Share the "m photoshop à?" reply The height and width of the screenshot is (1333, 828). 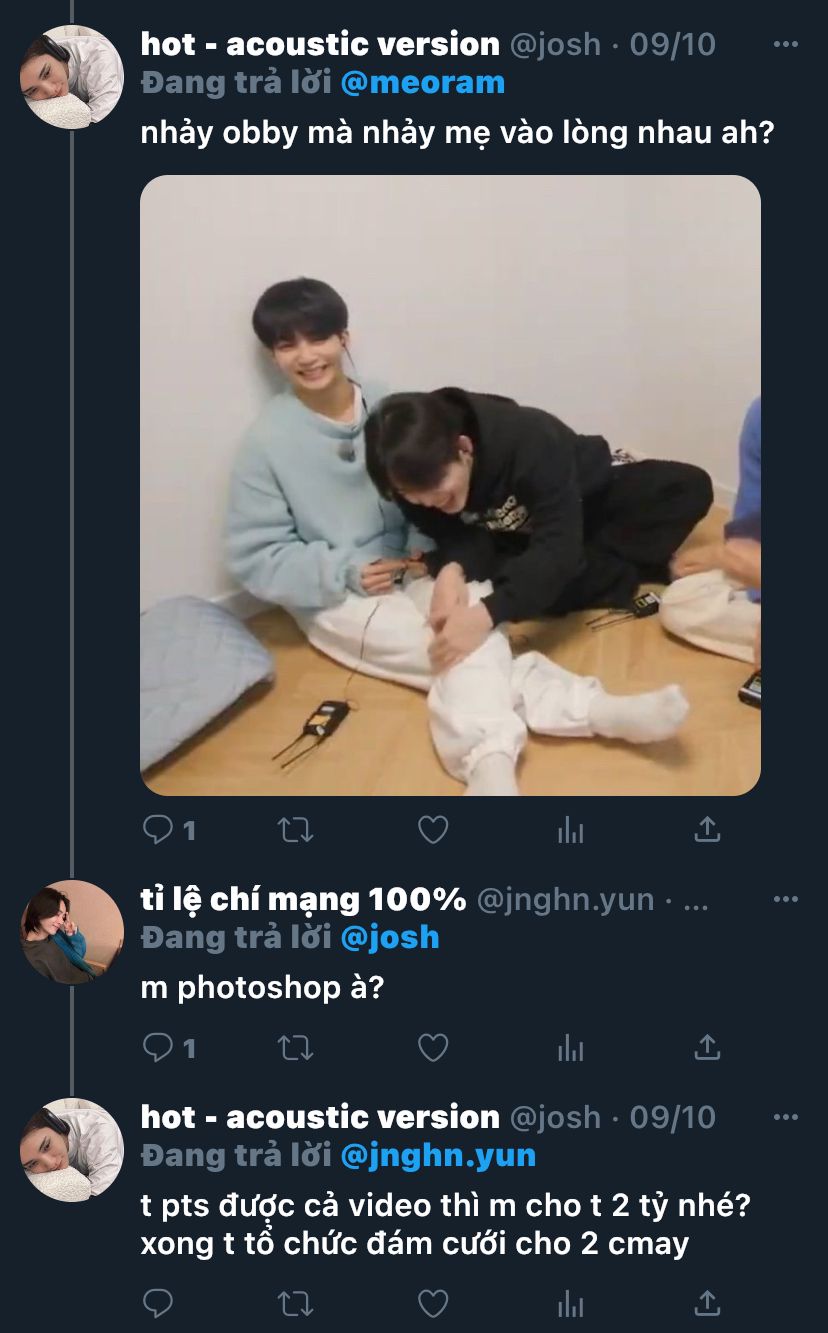(x=707, y=1047)
